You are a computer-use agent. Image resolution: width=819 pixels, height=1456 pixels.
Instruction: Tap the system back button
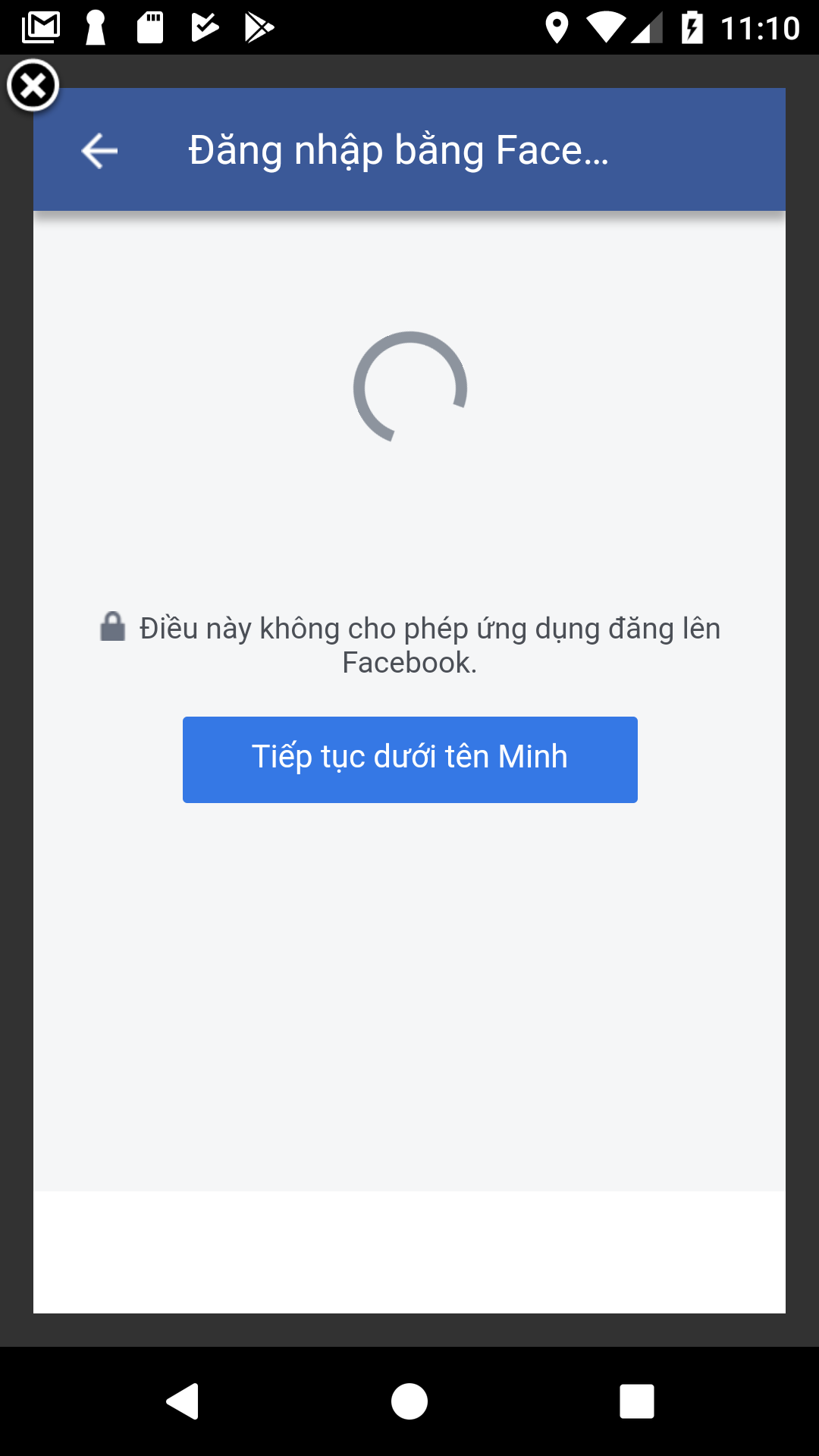coord(183,1401)
